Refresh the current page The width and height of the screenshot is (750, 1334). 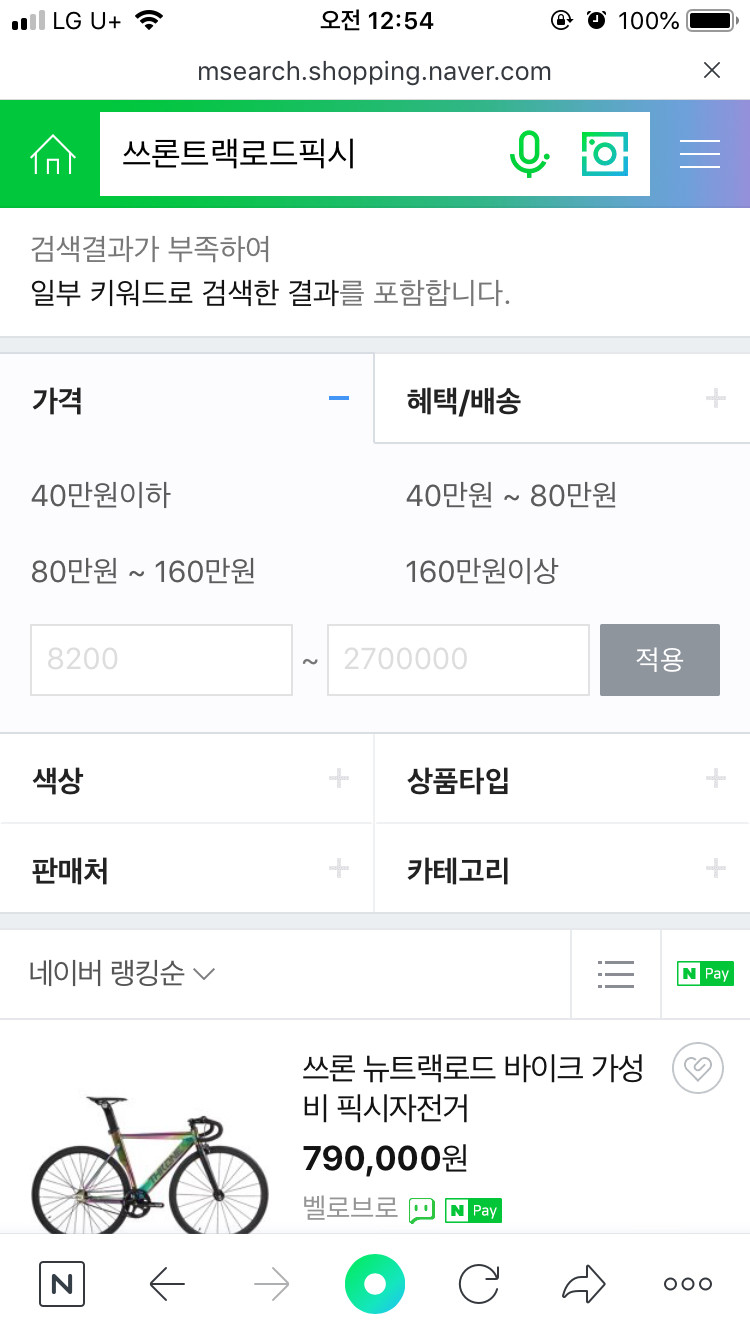coord(479,1284)
